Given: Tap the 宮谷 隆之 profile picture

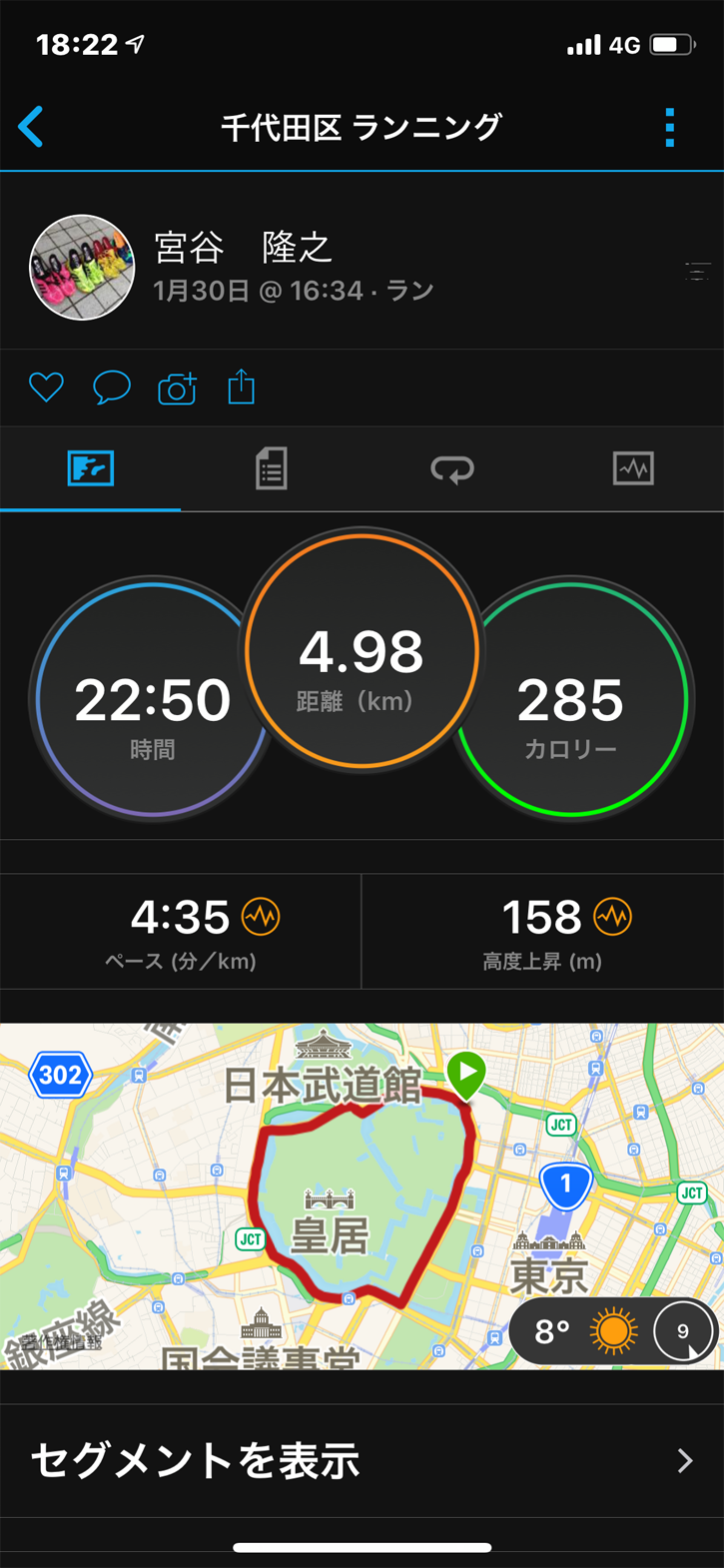Looking at the screenshot, I should [82, 268].
